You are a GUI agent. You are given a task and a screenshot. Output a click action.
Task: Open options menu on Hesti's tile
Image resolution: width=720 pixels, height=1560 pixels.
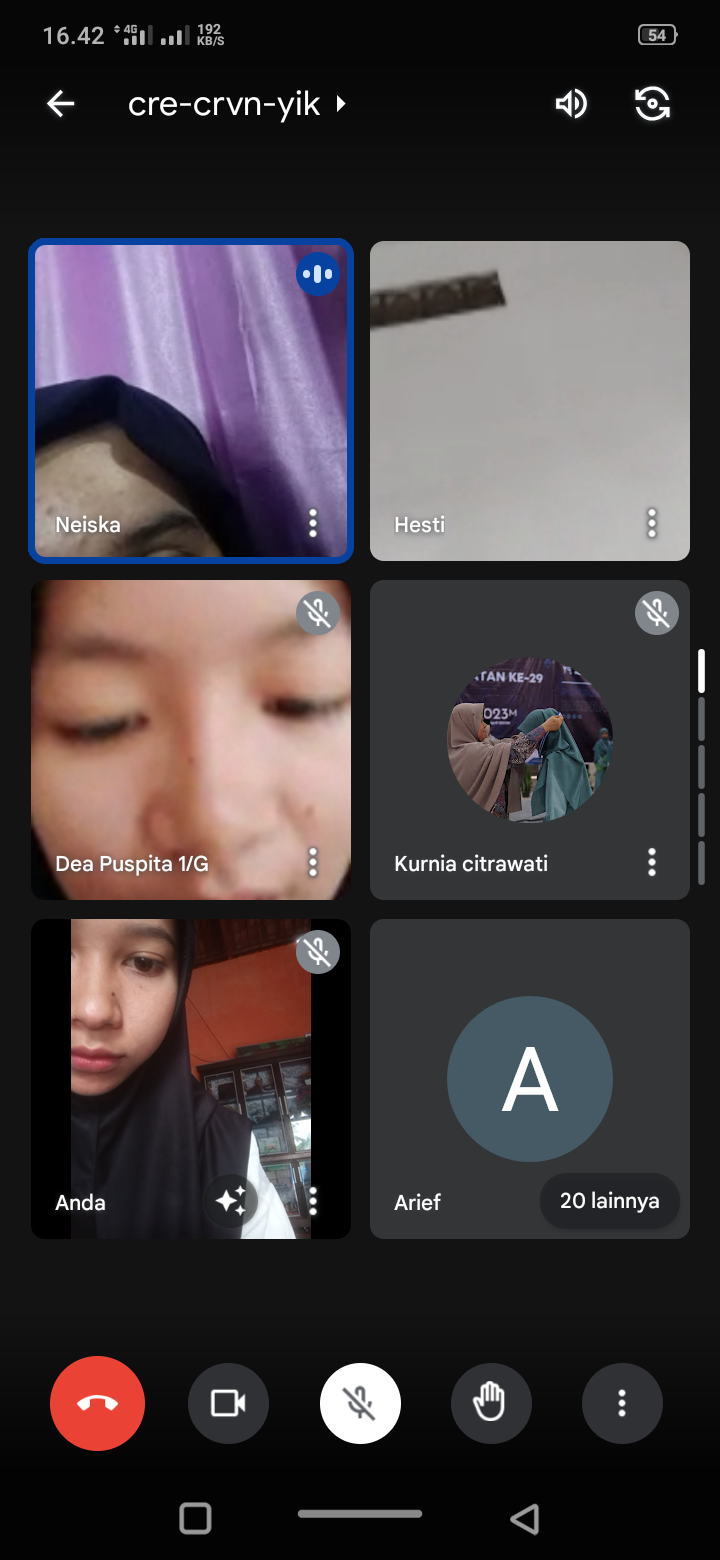[x=652, y=523]
